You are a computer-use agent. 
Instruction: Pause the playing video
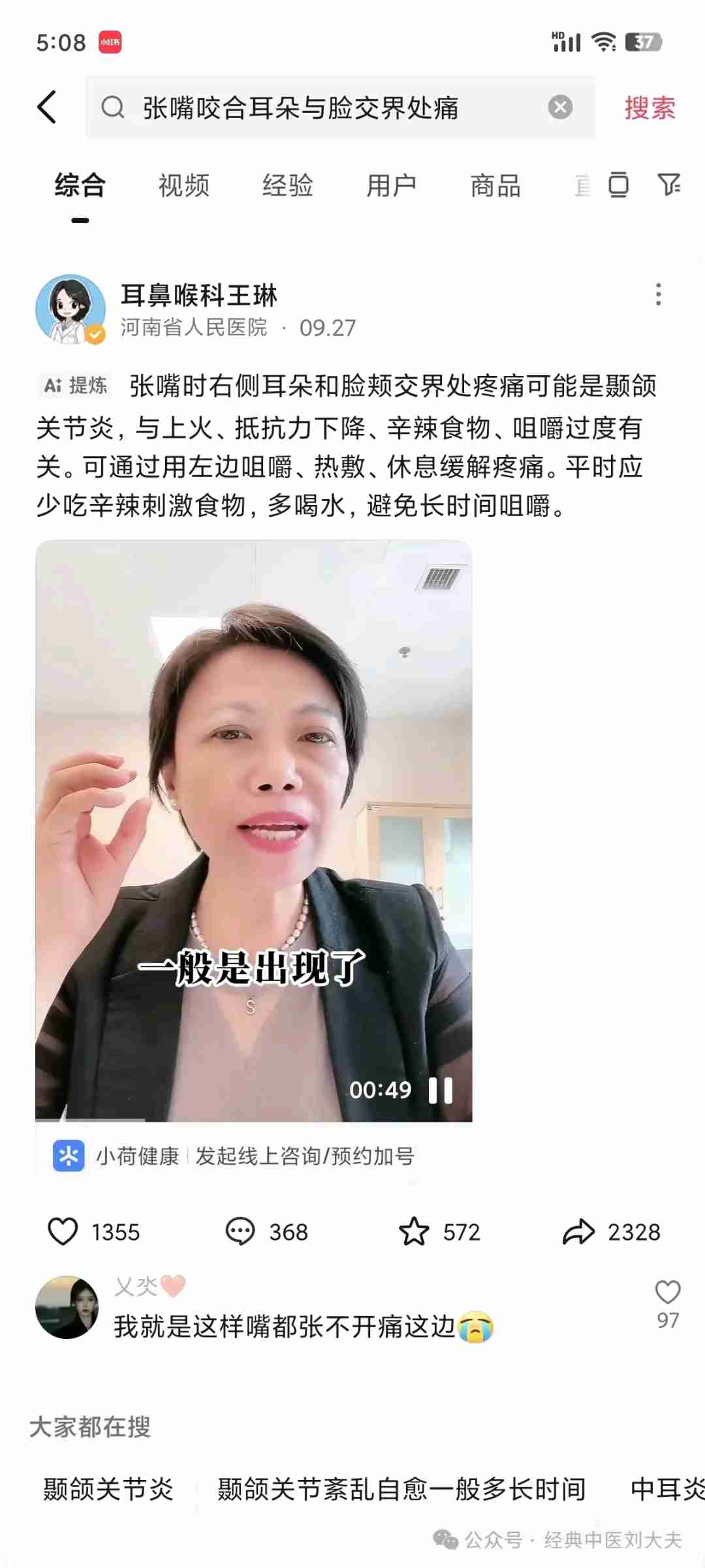[x=441, y=1090]
